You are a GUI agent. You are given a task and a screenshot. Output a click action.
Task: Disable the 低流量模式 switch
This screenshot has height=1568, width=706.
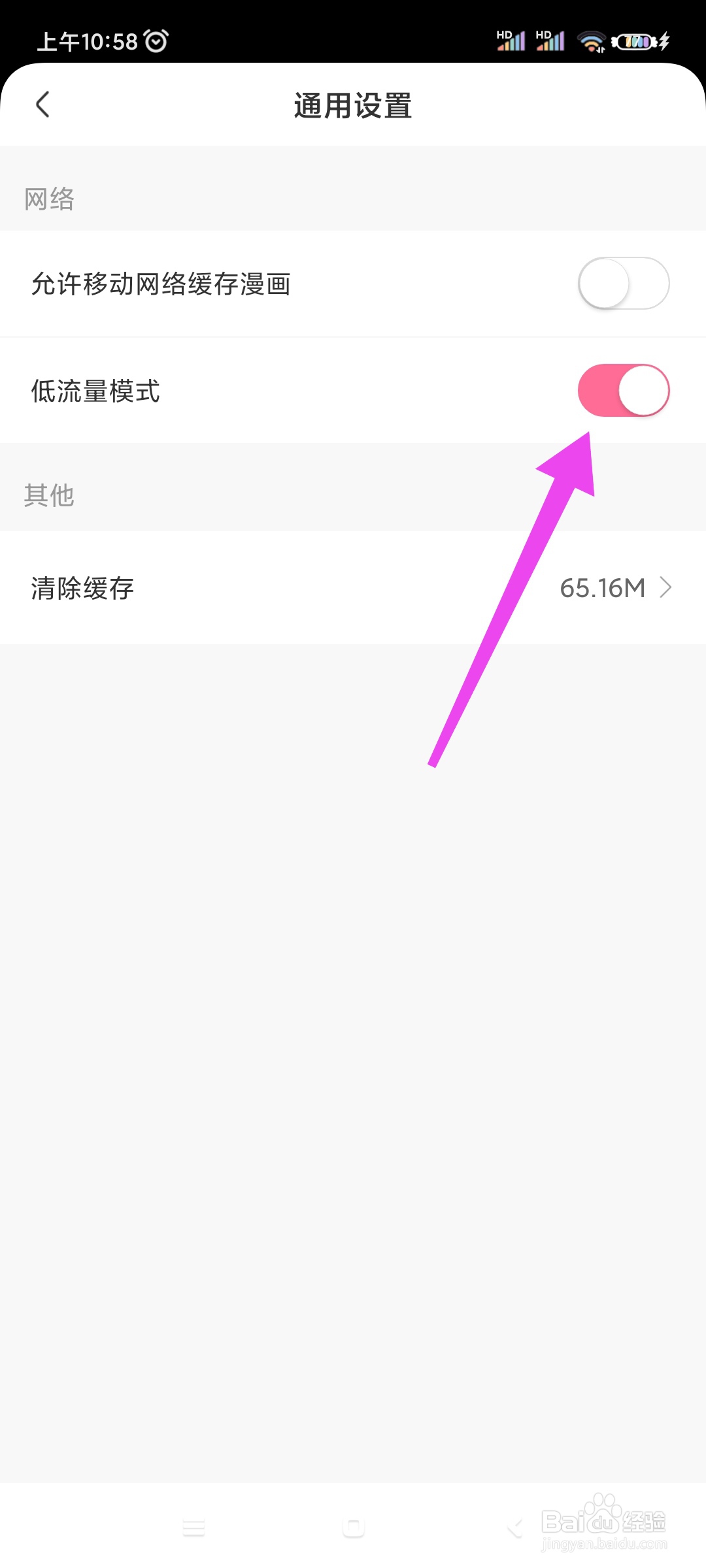pyautogui.click(x=623, y=390)
